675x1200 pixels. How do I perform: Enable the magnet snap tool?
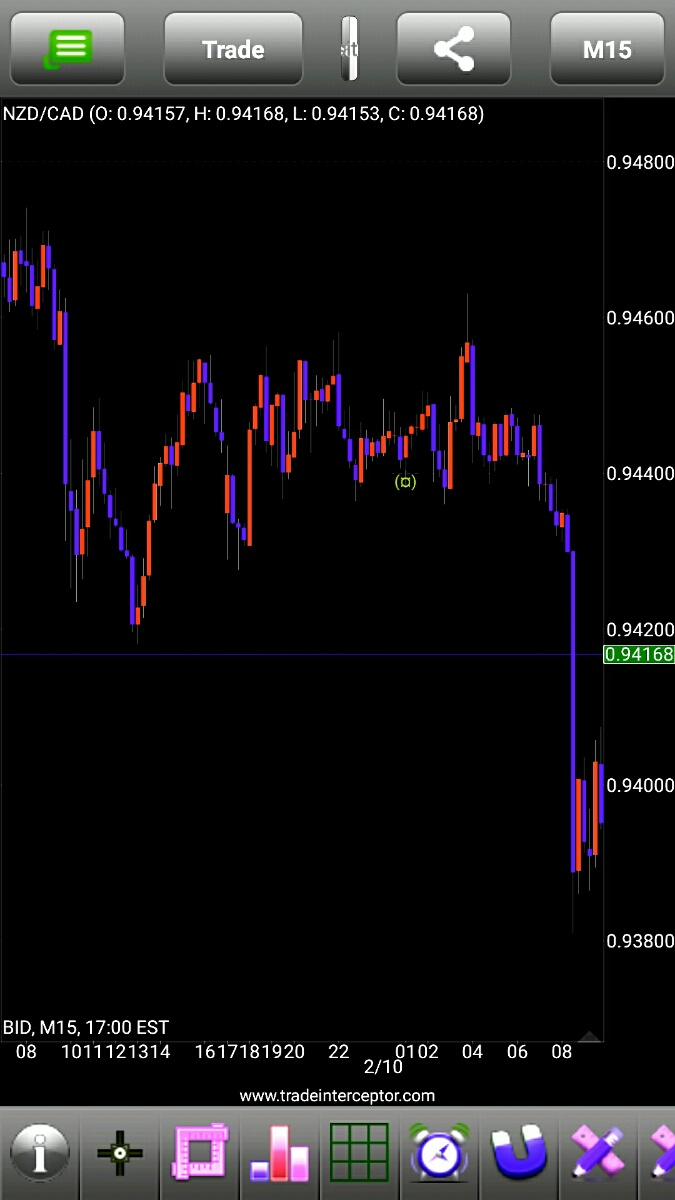pyautogui.click(x=520, y=1153)
